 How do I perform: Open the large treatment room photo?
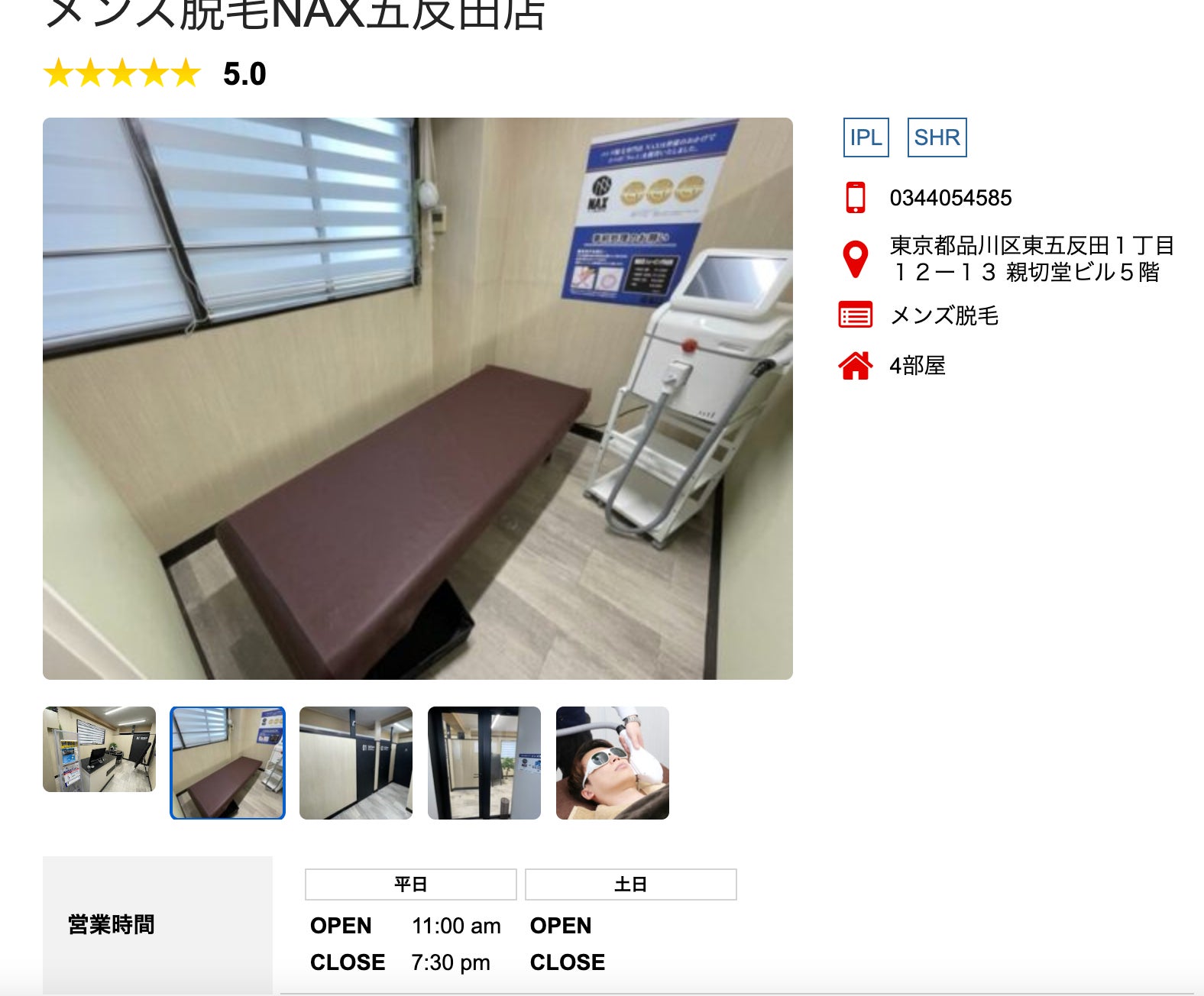pyautogui.click(x=418, y=399)
